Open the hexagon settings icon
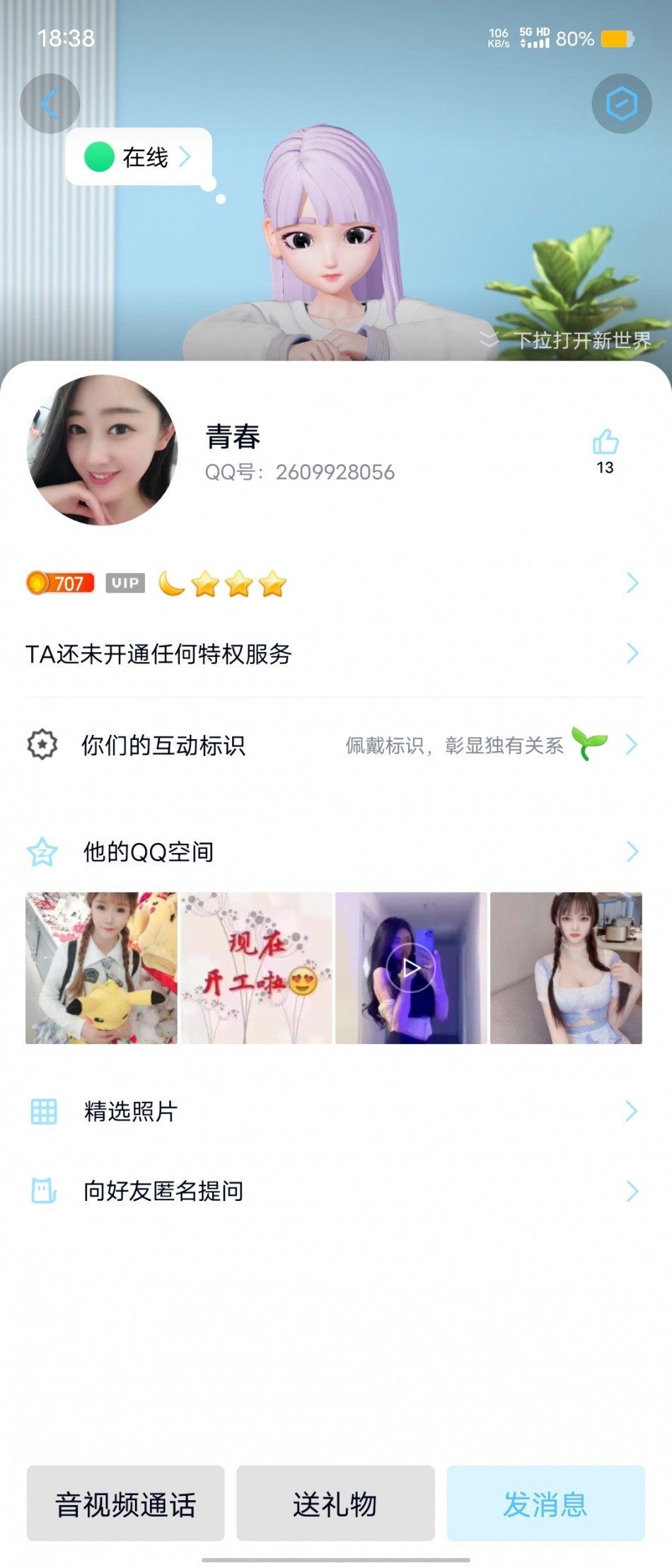 coord(621,104)
